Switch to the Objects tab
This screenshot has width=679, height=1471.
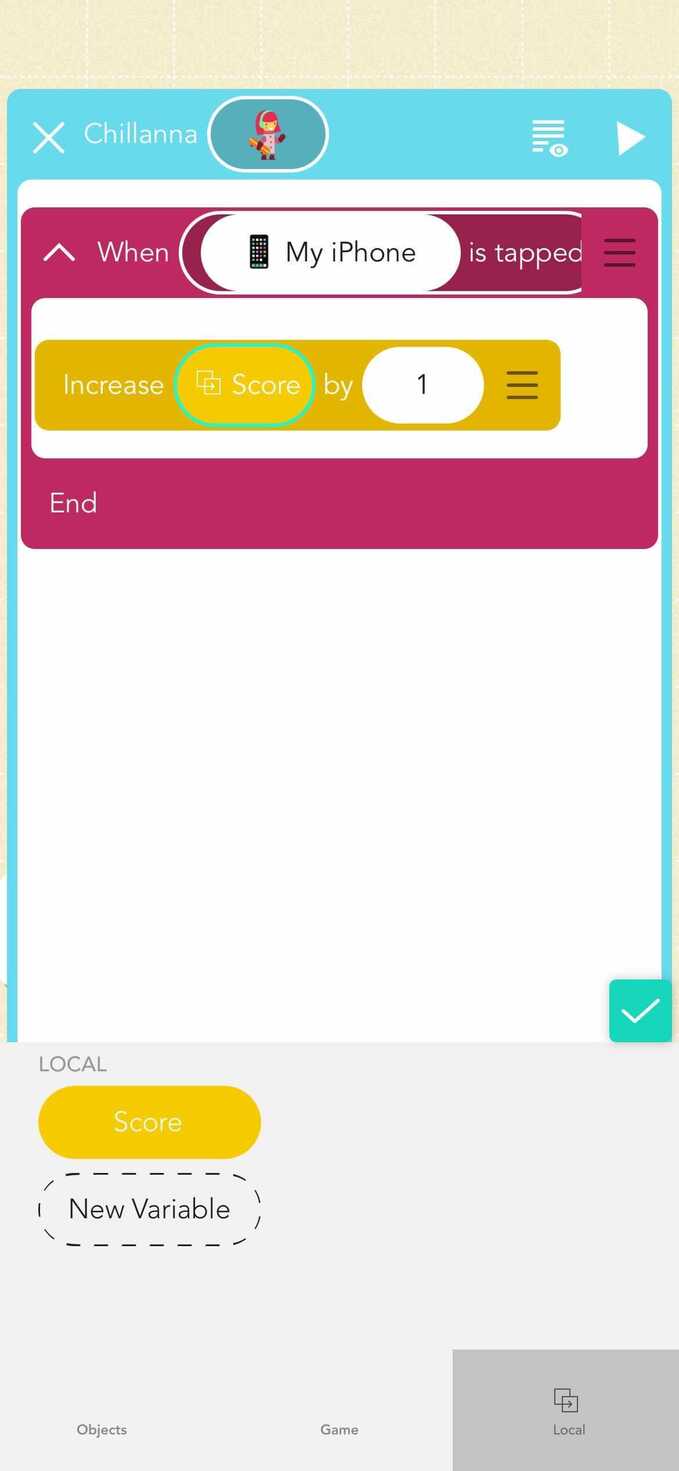[x=102, y=1410]
